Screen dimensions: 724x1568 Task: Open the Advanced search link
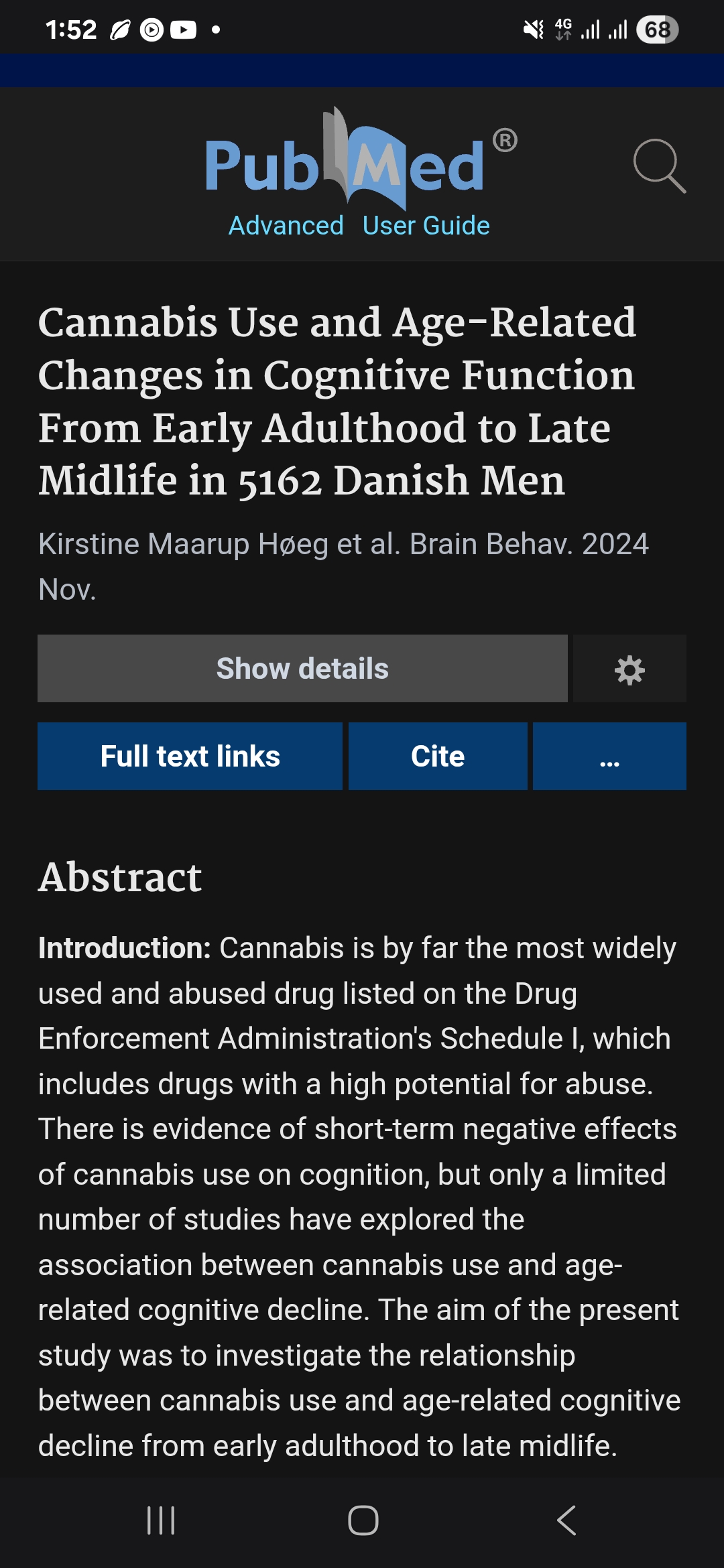pyautogui.click(x=286, y=226)
